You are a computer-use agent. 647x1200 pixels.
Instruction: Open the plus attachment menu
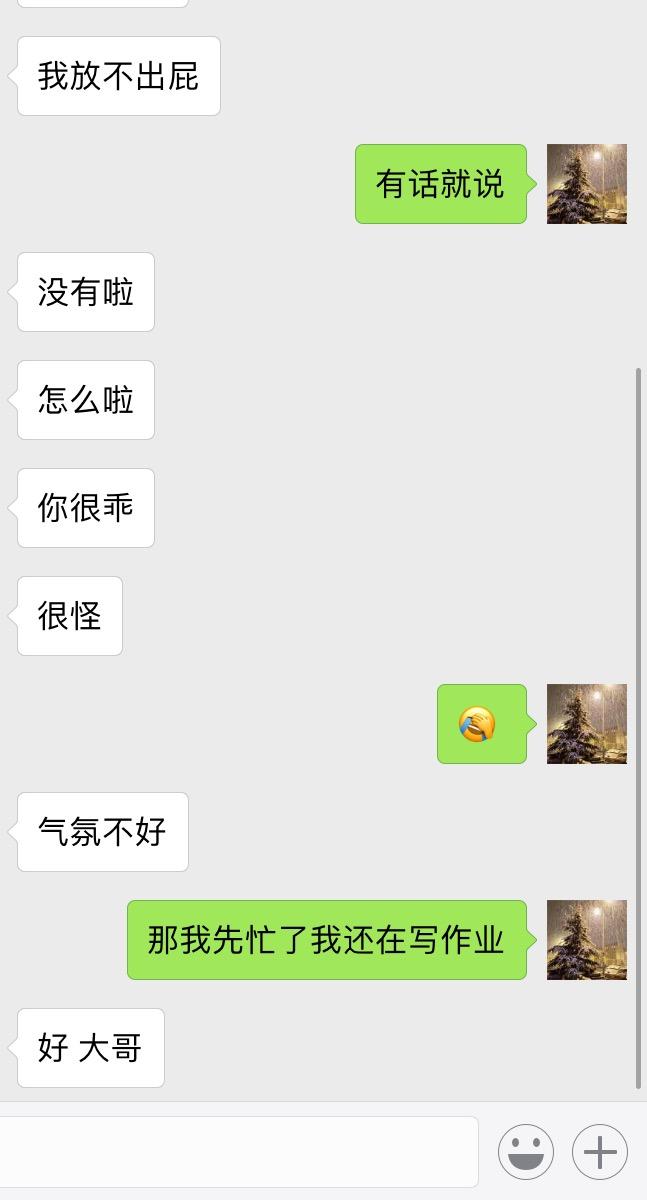tap(600, 1152)
